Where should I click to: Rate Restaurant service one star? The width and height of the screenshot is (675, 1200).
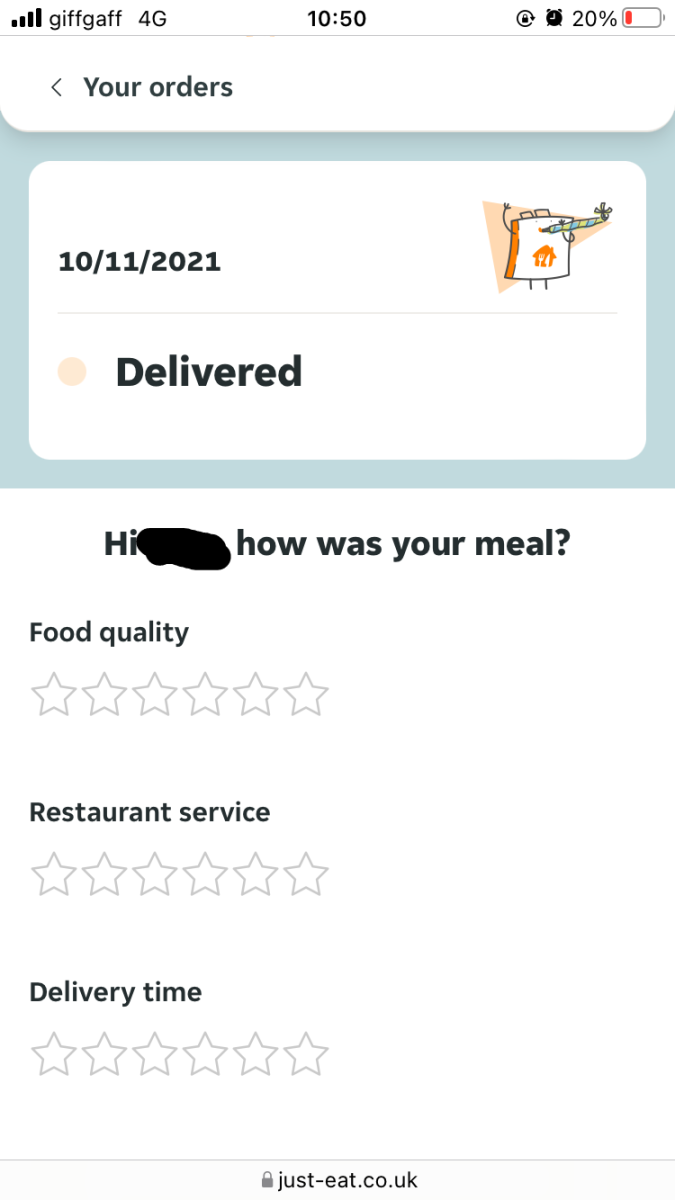coord(53,874)
